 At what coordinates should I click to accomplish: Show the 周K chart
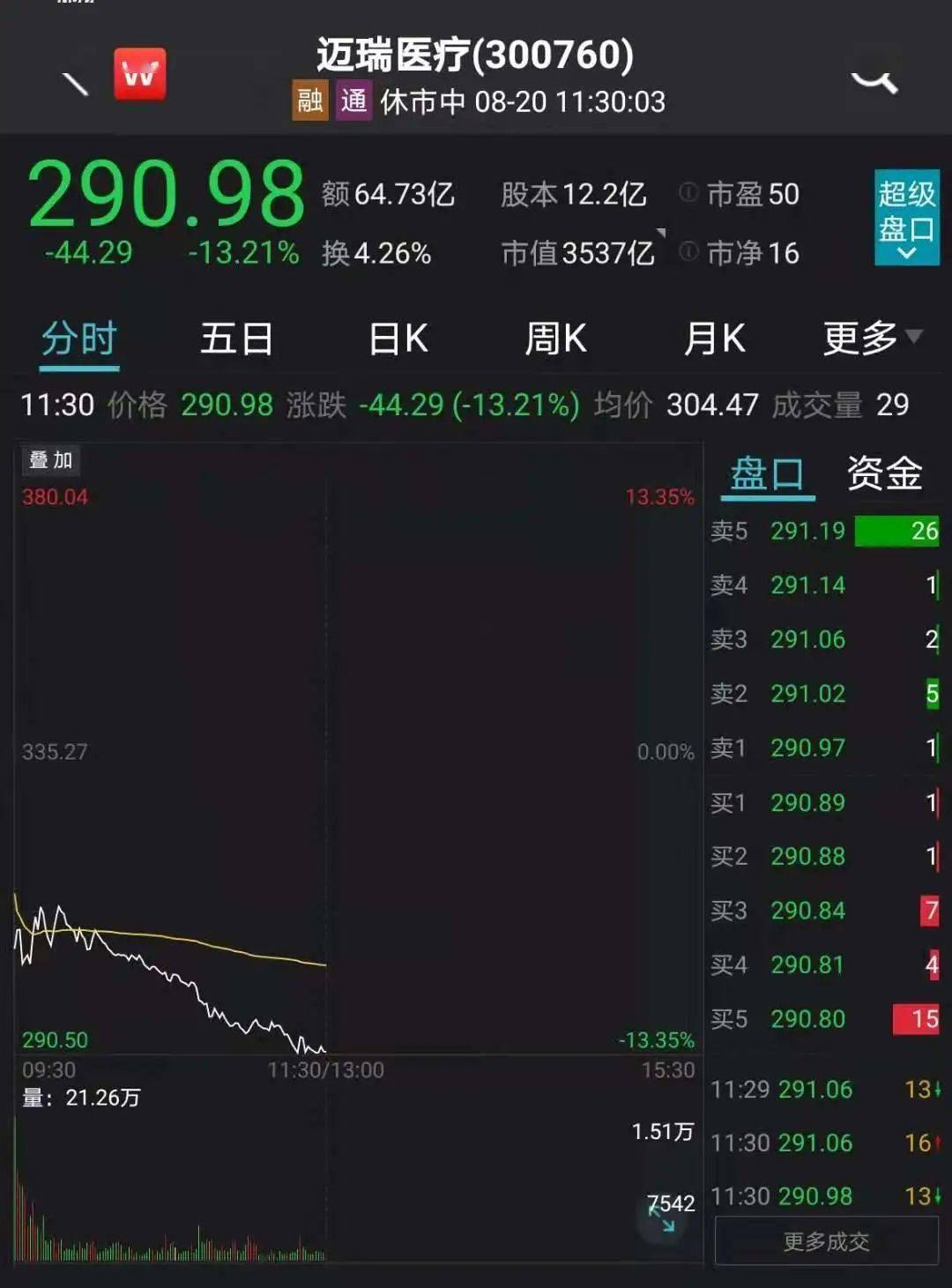555,339
